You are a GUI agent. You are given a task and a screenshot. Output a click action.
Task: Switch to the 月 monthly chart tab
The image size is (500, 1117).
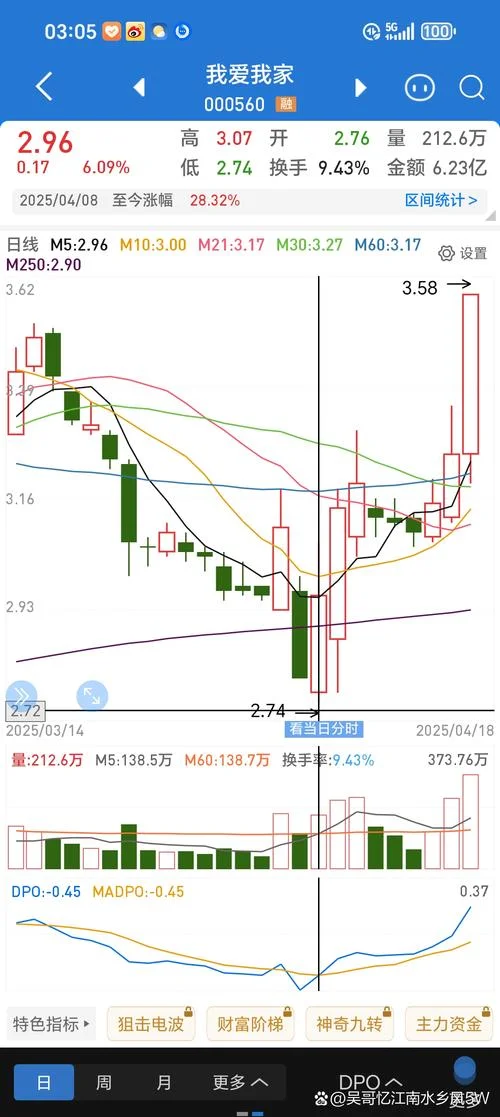coord(164,1084)
